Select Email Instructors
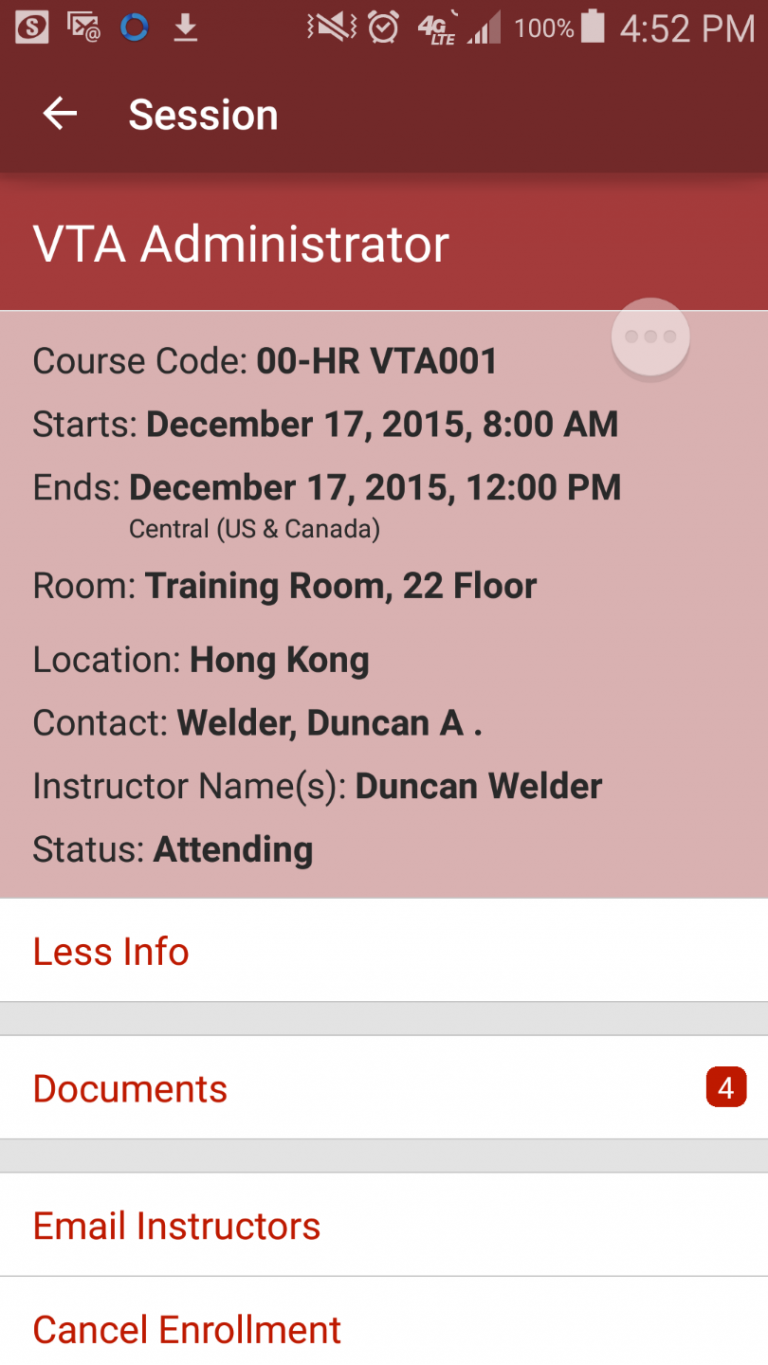Image resolution: width=768 pixels, height=1365 pixels. [176, 1225]
